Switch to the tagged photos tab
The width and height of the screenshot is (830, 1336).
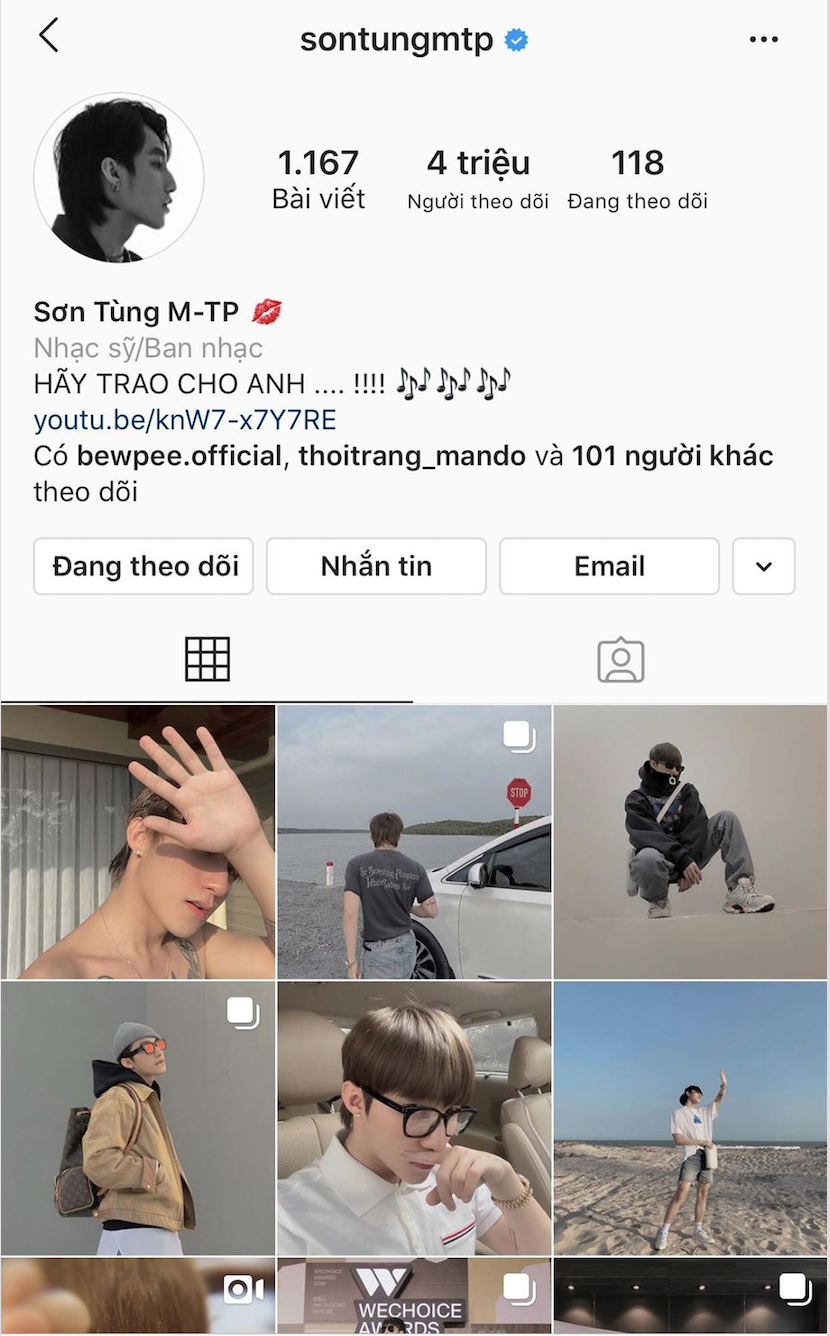pyautogui.click(x=620, y=660)
